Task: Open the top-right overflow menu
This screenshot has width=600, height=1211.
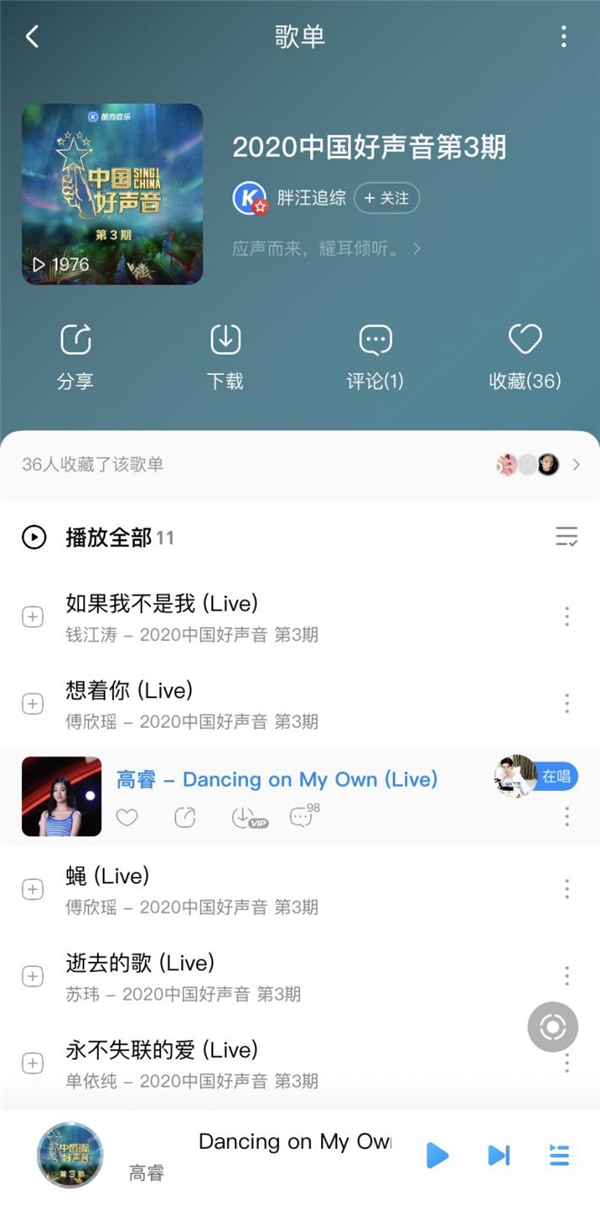Action: (x=564, y=37)
